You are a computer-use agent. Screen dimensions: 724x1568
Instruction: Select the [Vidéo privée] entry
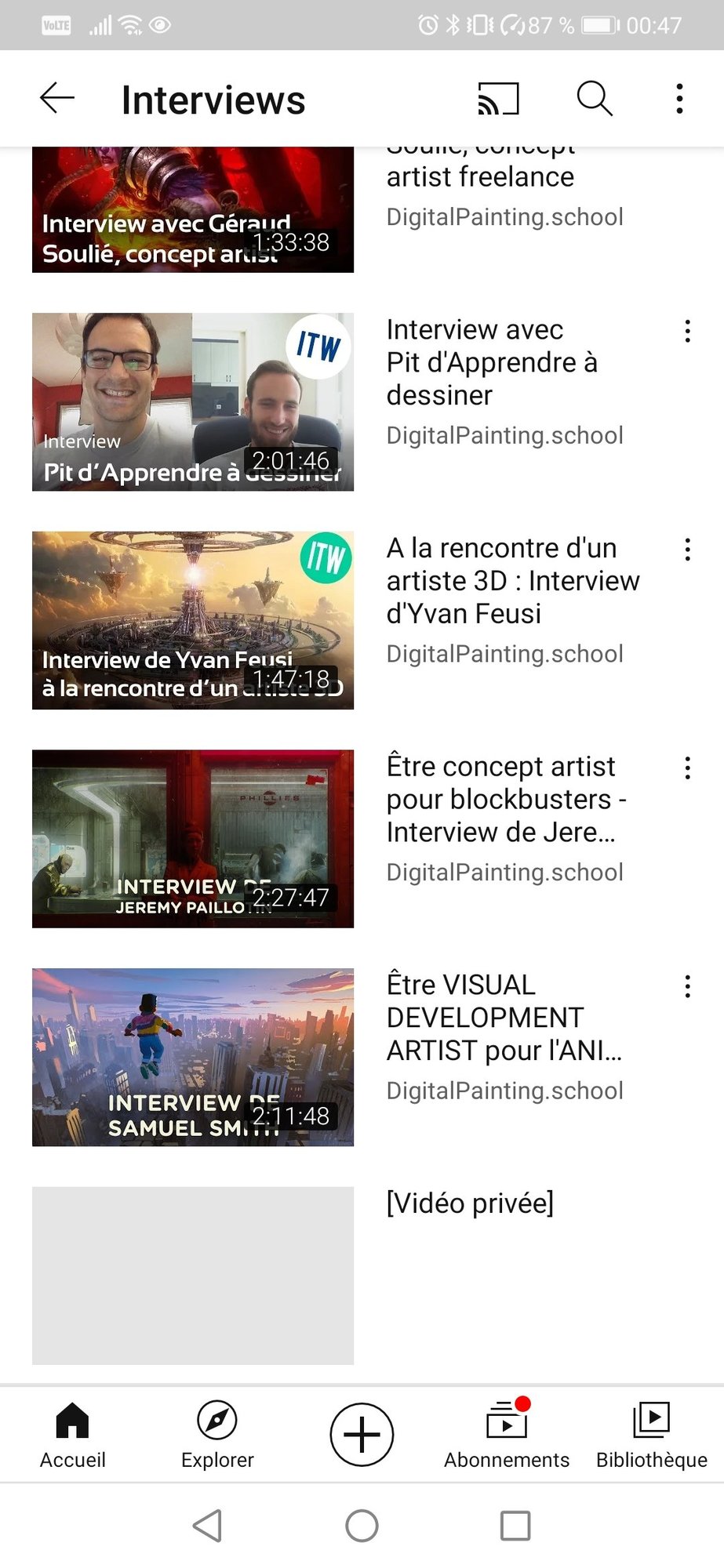pos(471,1203)
